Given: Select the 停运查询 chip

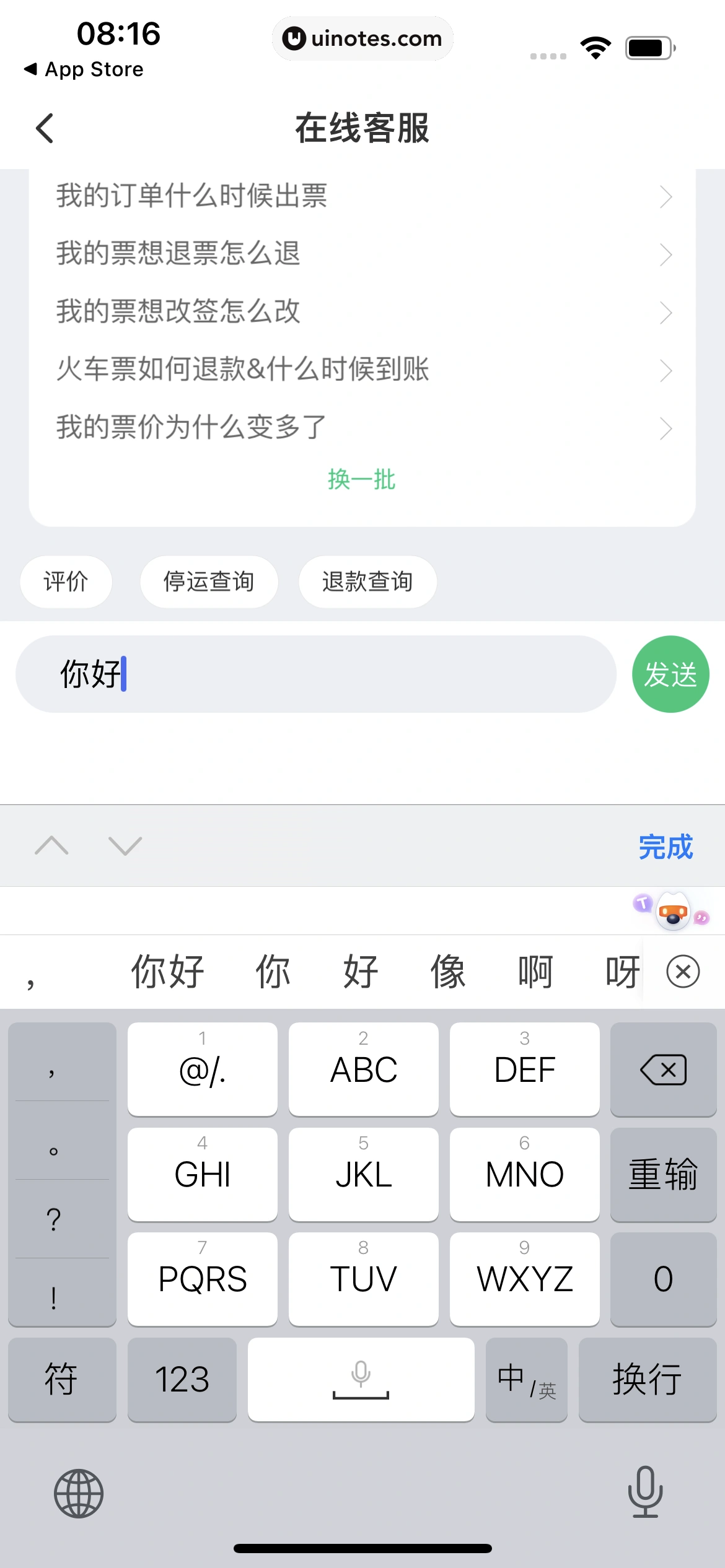Looking at the screenshot, I should 209,581.
